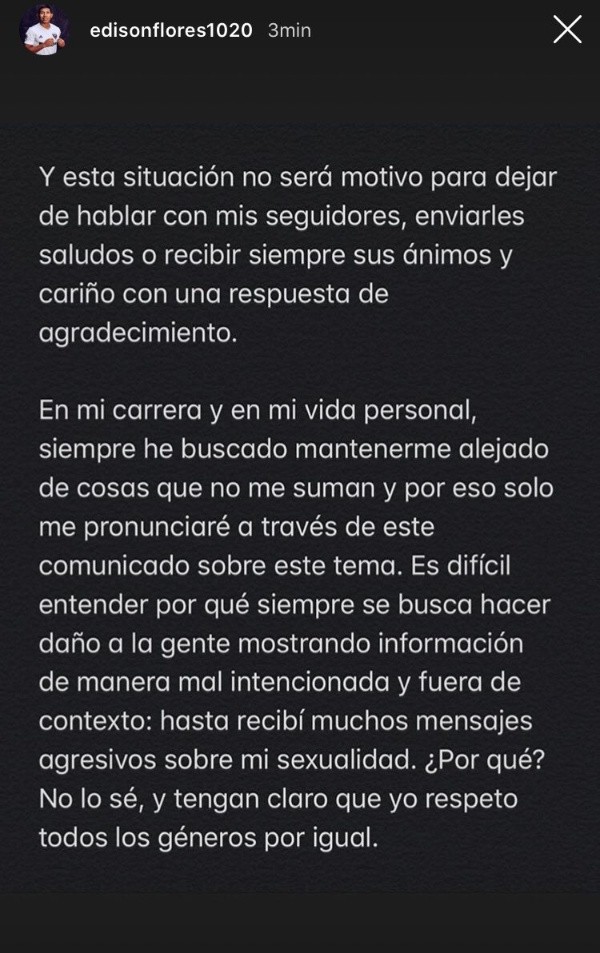
Task: Close the story with the X button
Action: click(x=567, y=30)
